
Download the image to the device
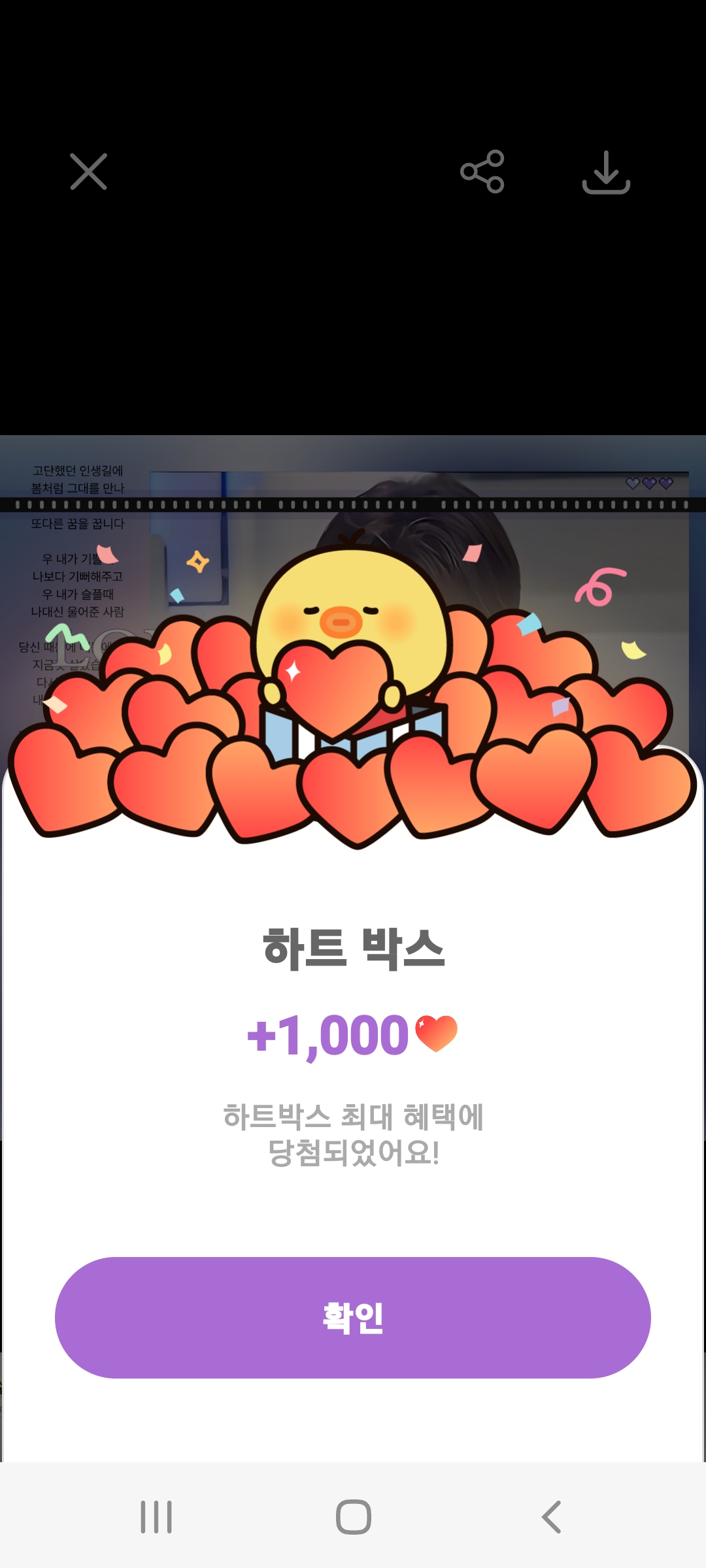click(606, 172)
